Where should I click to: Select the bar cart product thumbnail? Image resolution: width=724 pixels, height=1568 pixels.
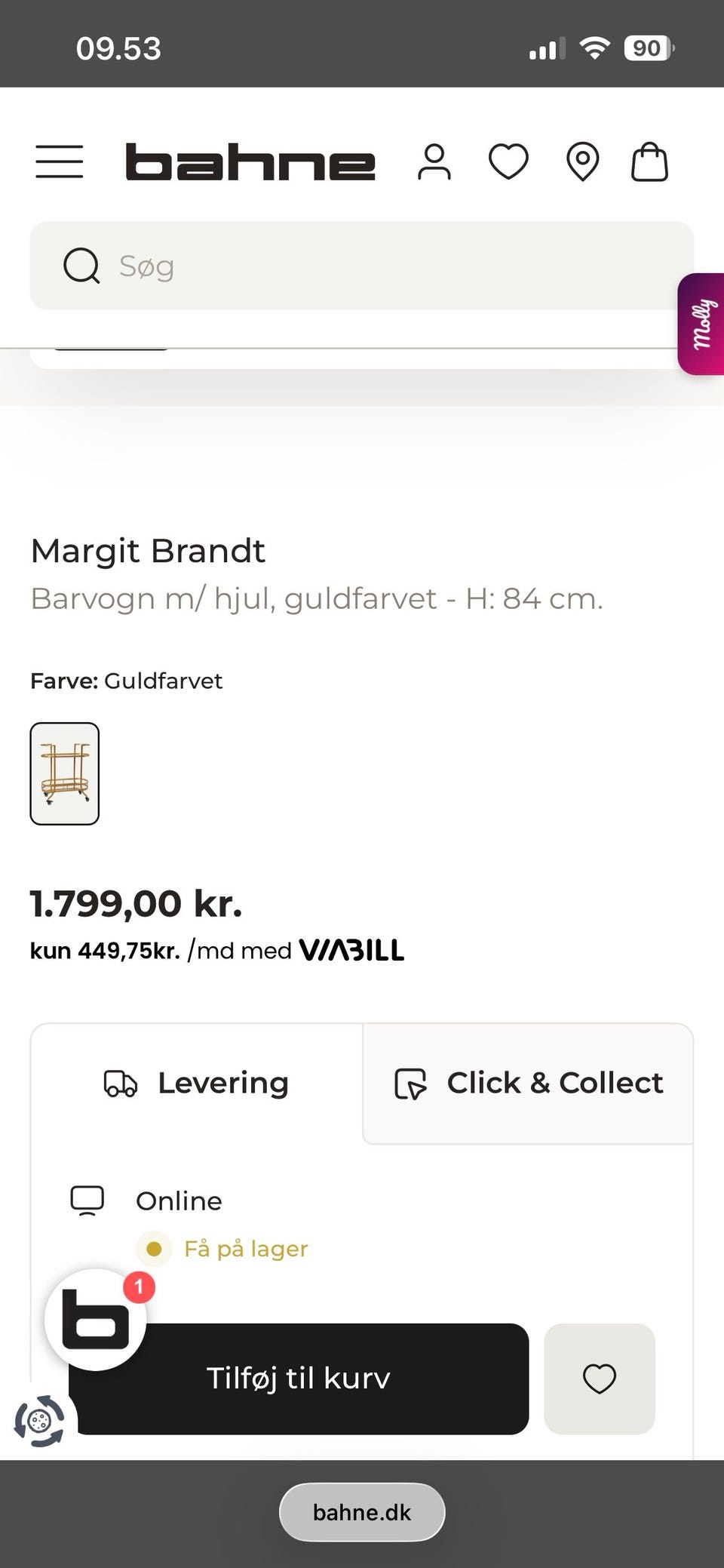coord(65,773)
